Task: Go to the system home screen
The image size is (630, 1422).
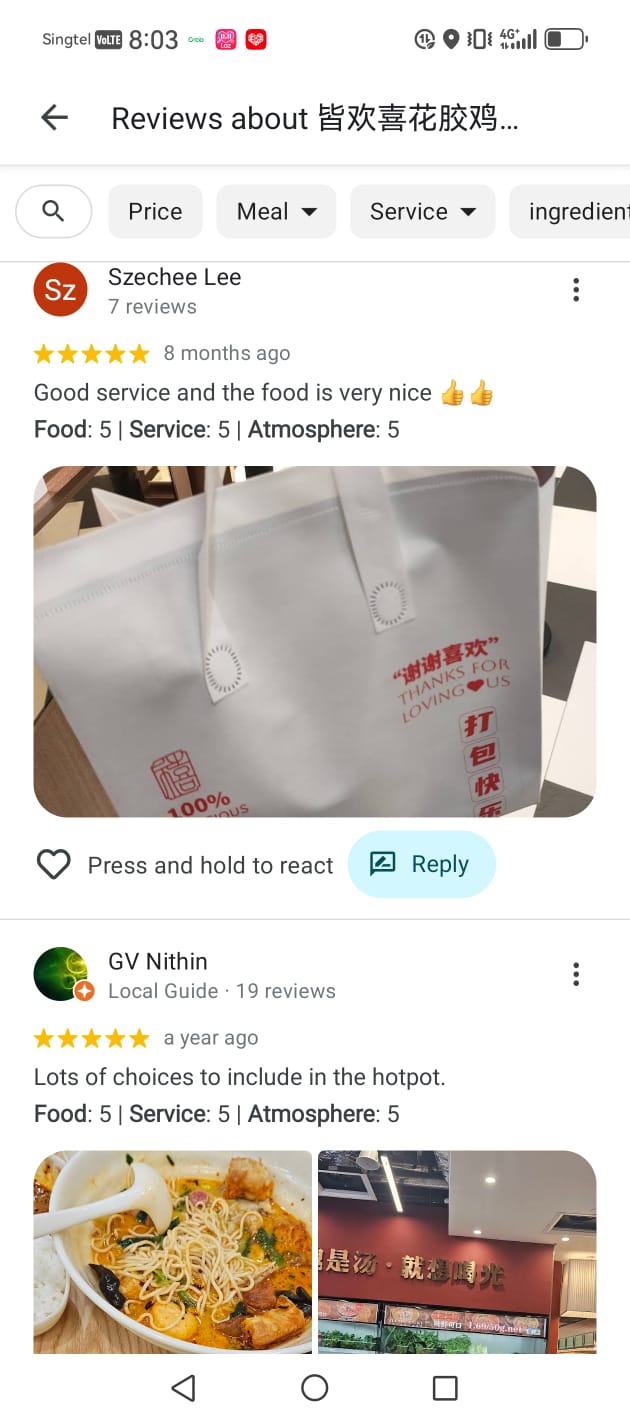Action: (315, 1387)
